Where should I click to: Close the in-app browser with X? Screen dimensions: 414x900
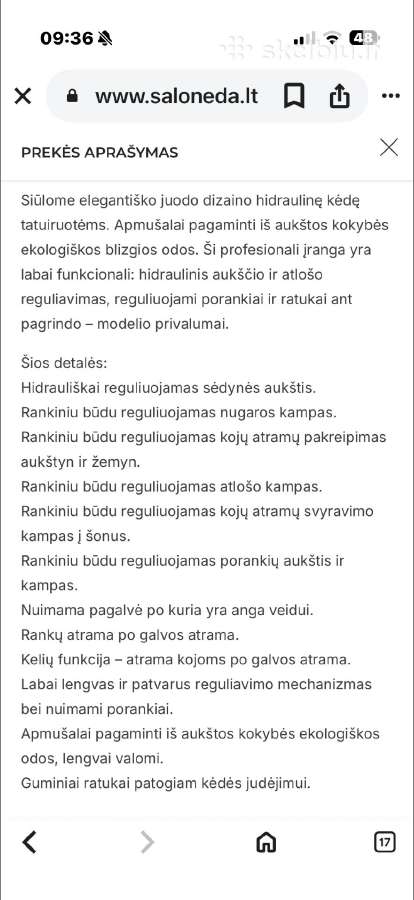click(22, 96)
